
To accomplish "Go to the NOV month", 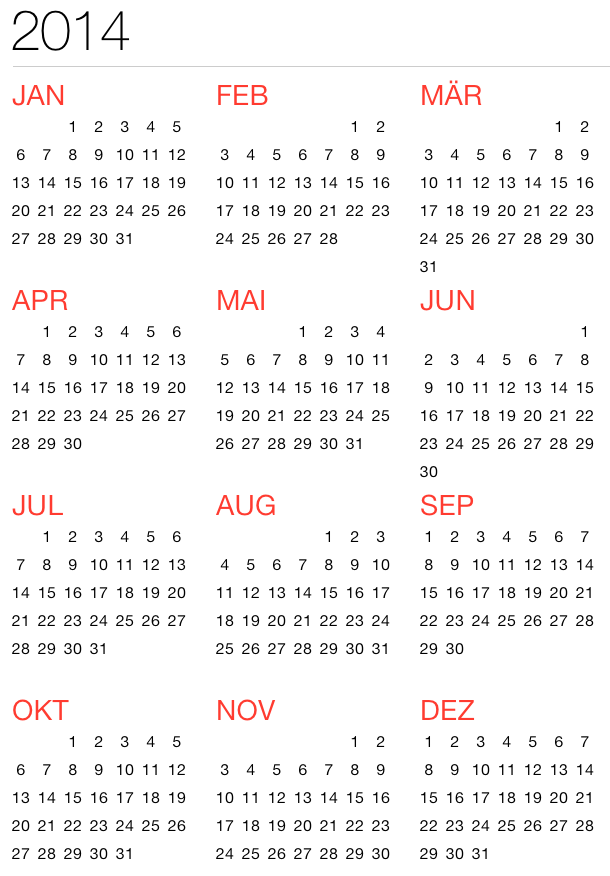I will pyautogui.click(x=246, y=711).
